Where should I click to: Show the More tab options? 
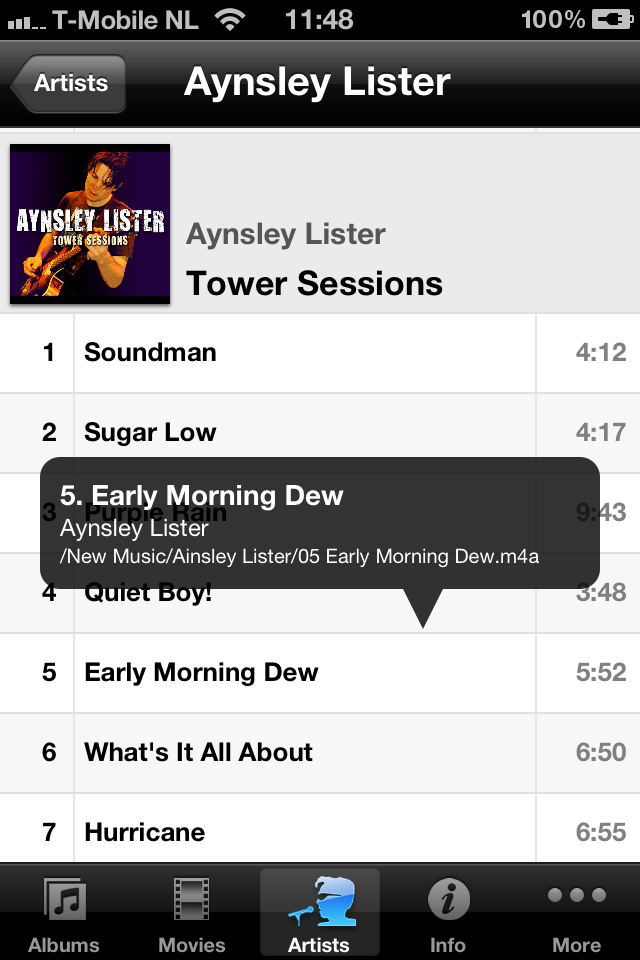pos(577,914)
